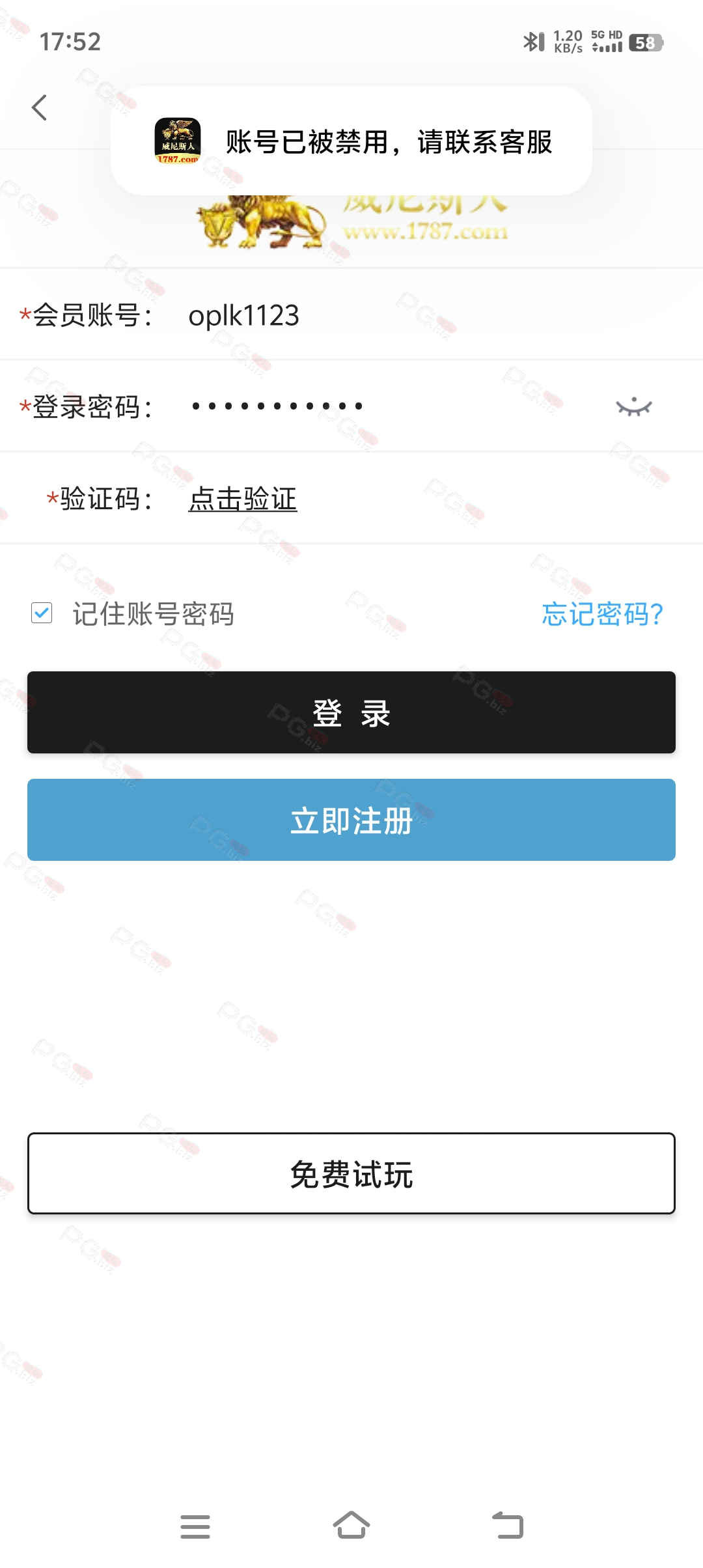The height and width of the screenshot is (1568, 703).
Task: Tap the black 登录 button
Action: [351, 712]
